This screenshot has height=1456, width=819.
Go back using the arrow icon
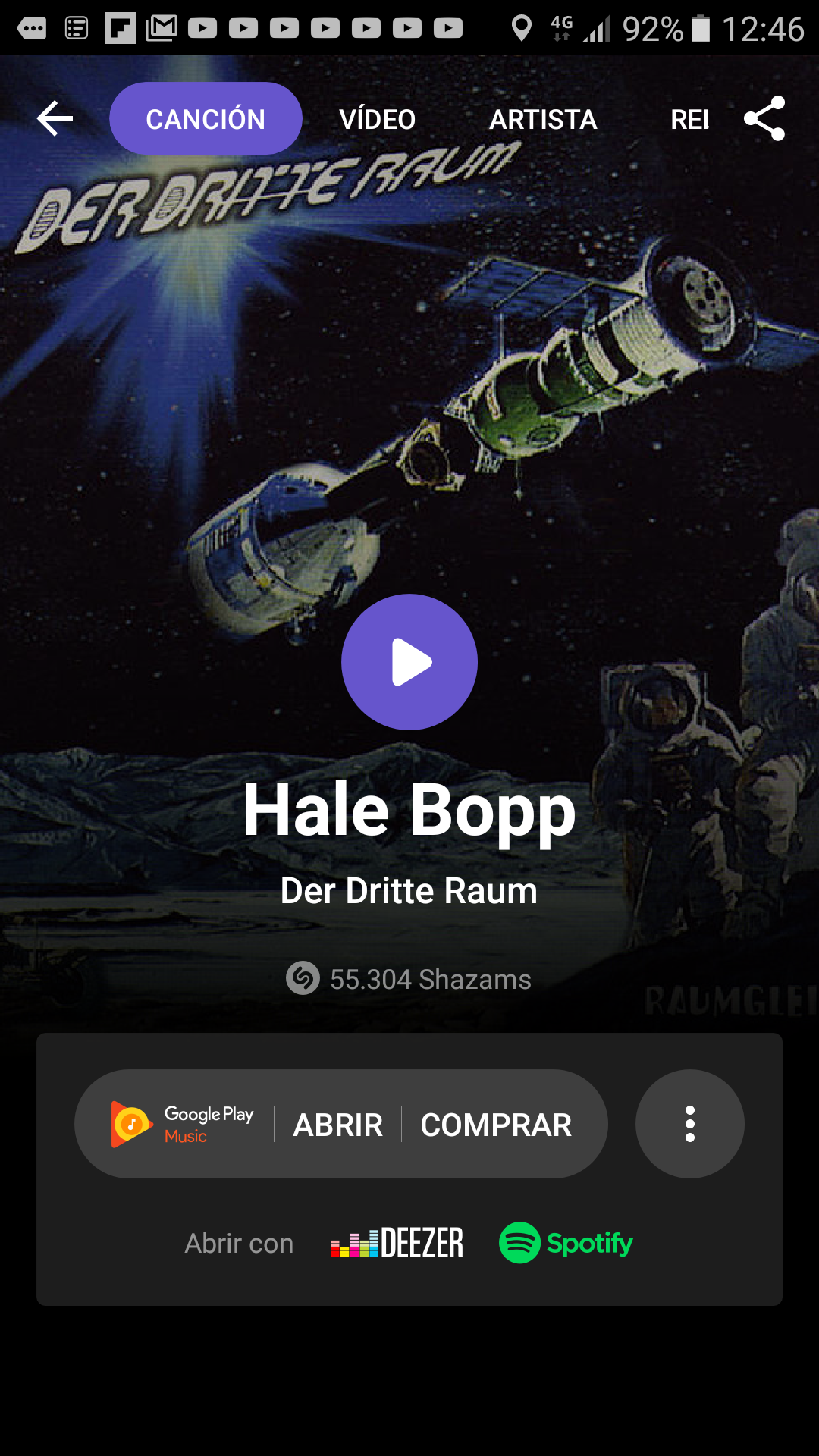pos(55,119)
